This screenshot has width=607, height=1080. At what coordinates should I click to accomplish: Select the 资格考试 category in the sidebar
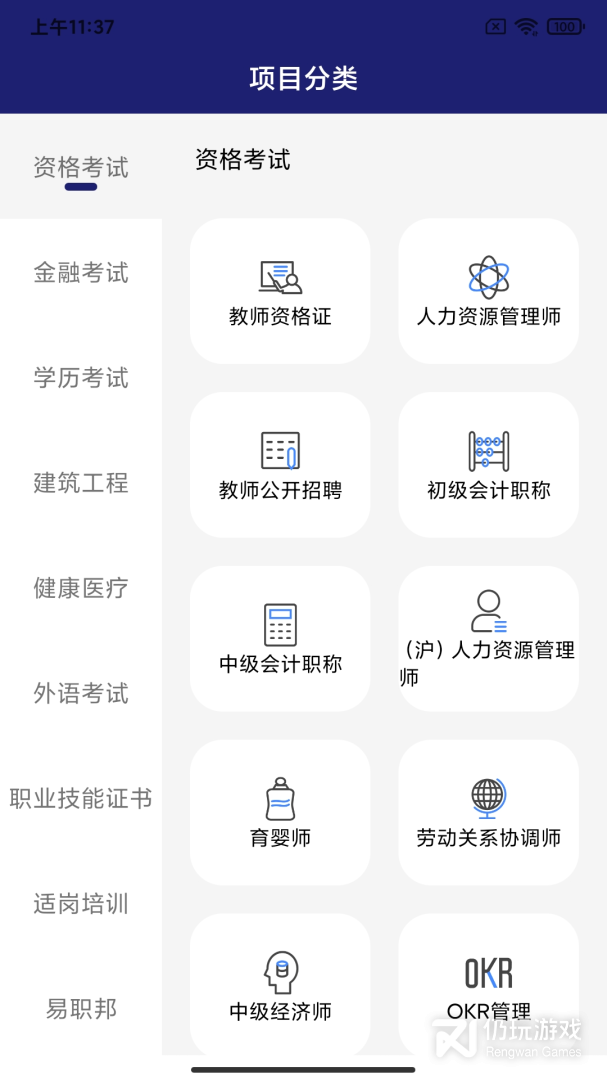point(81,167)
